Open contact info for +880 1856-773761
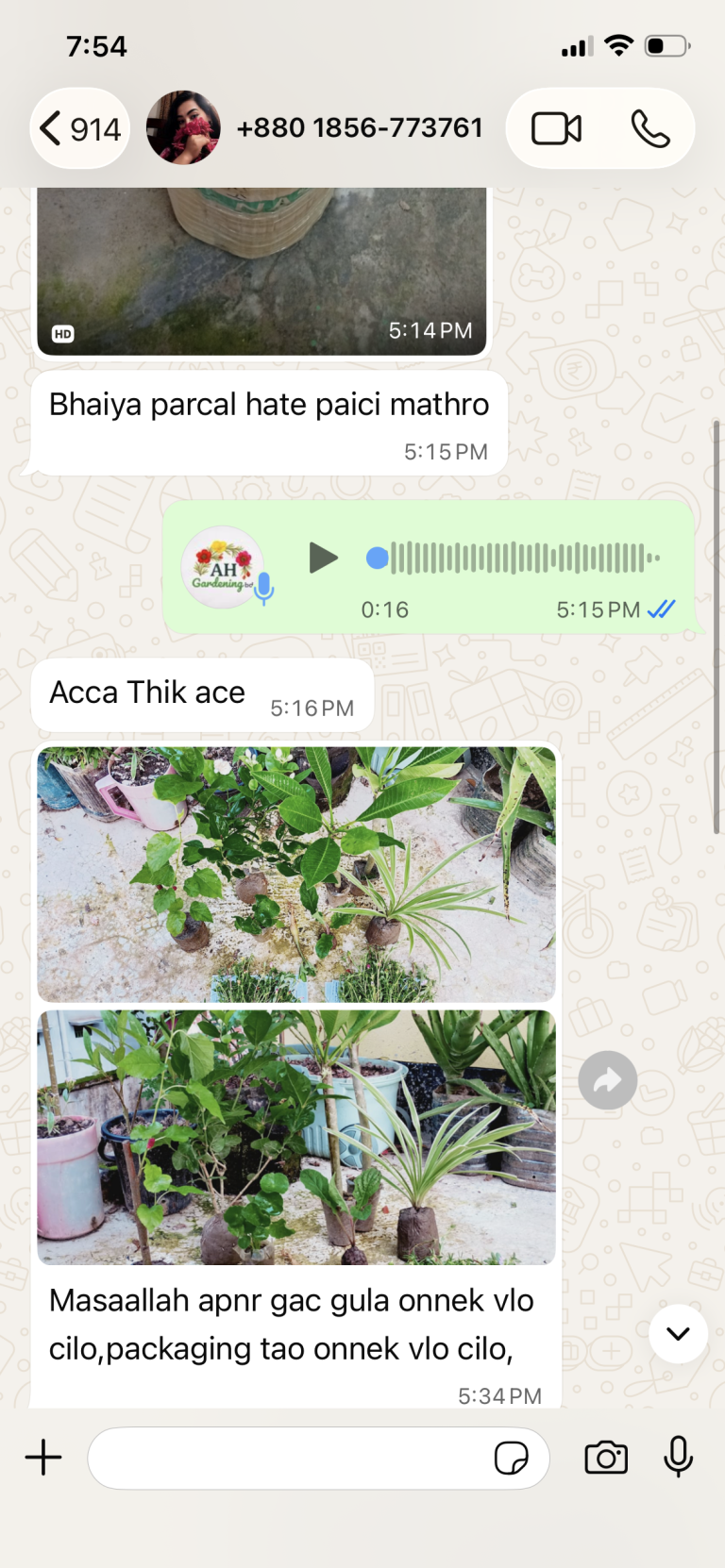725x1568 pixels. click(360, 127)
